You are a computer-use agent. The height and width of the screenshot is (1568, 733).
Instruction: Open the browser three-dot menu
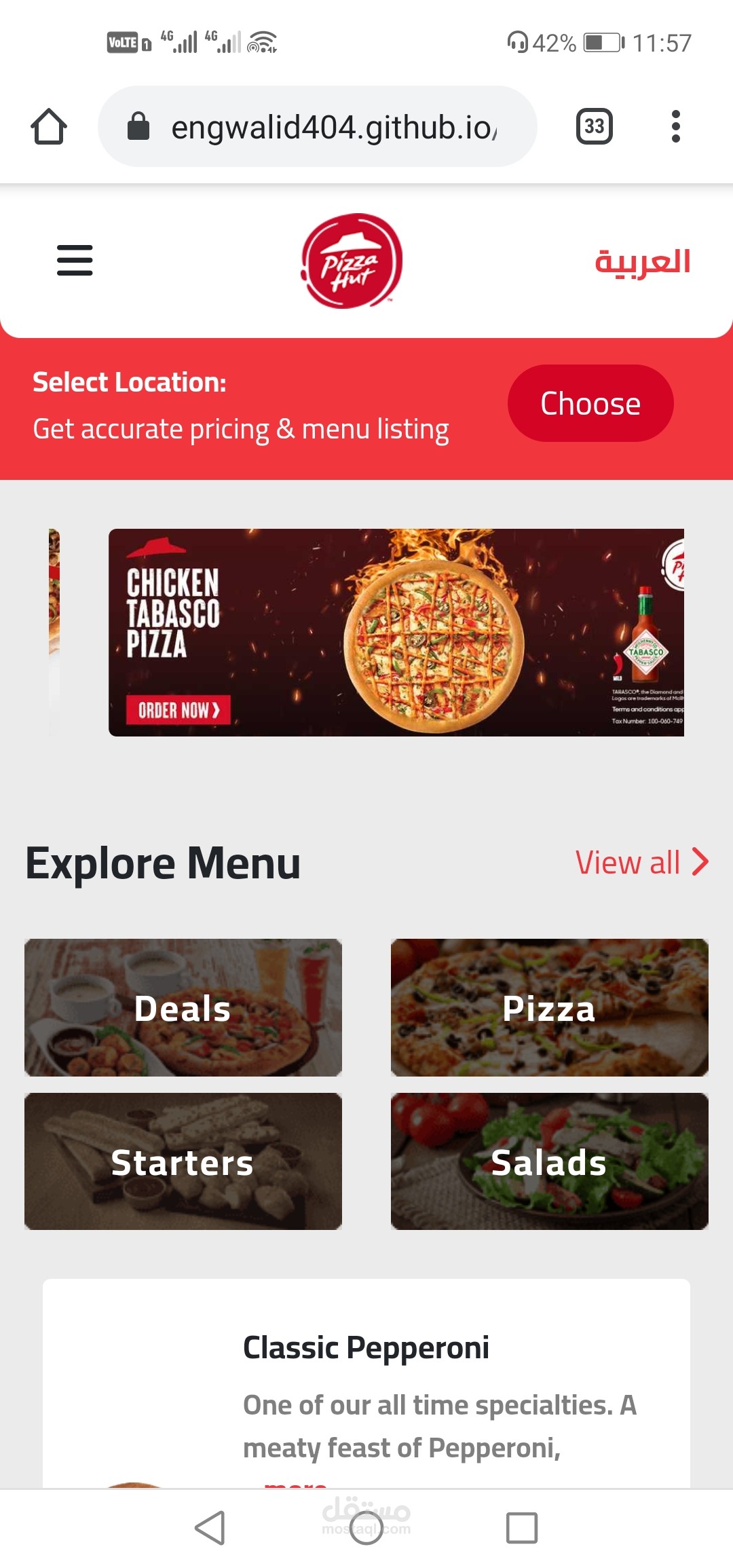point(676,126)
